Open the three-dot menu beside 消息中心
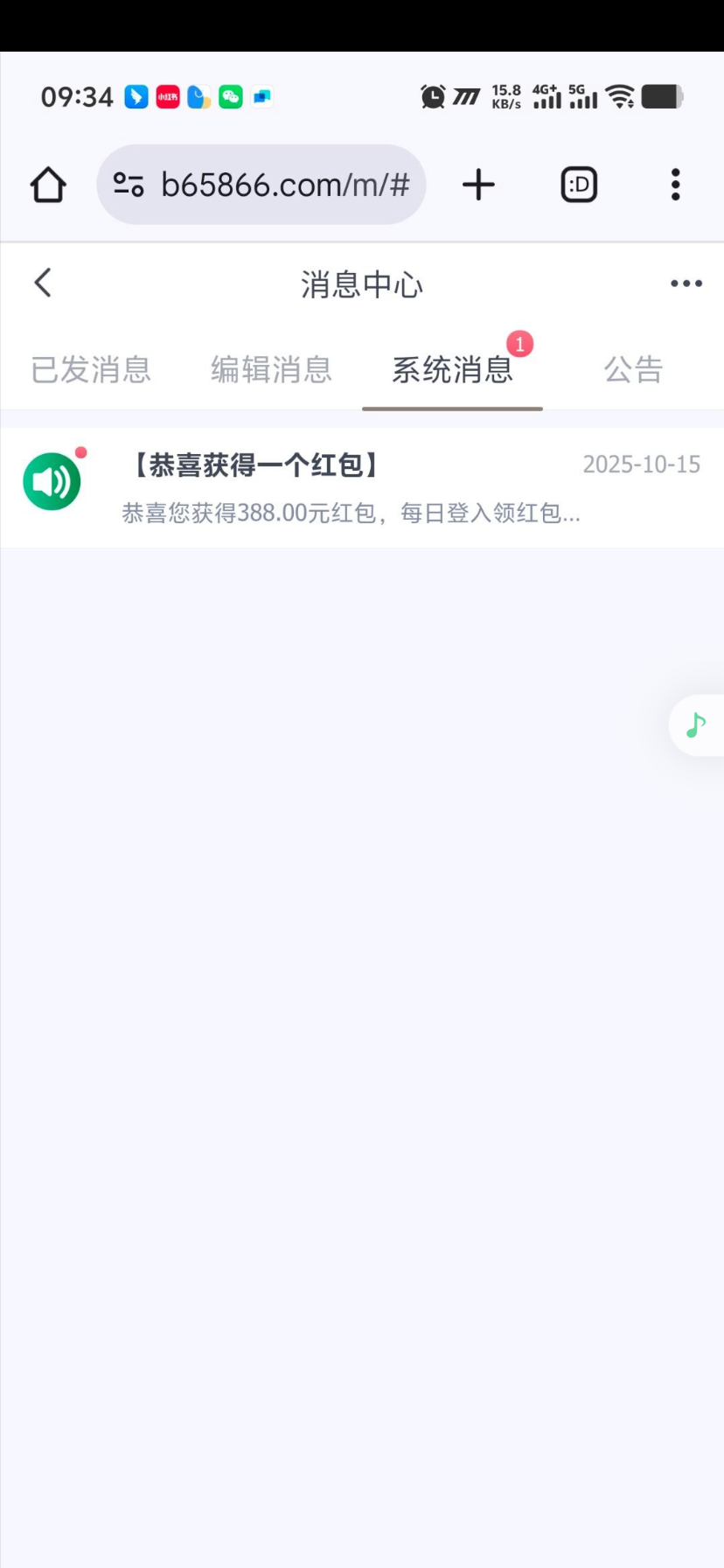 [x=686, y=283]
